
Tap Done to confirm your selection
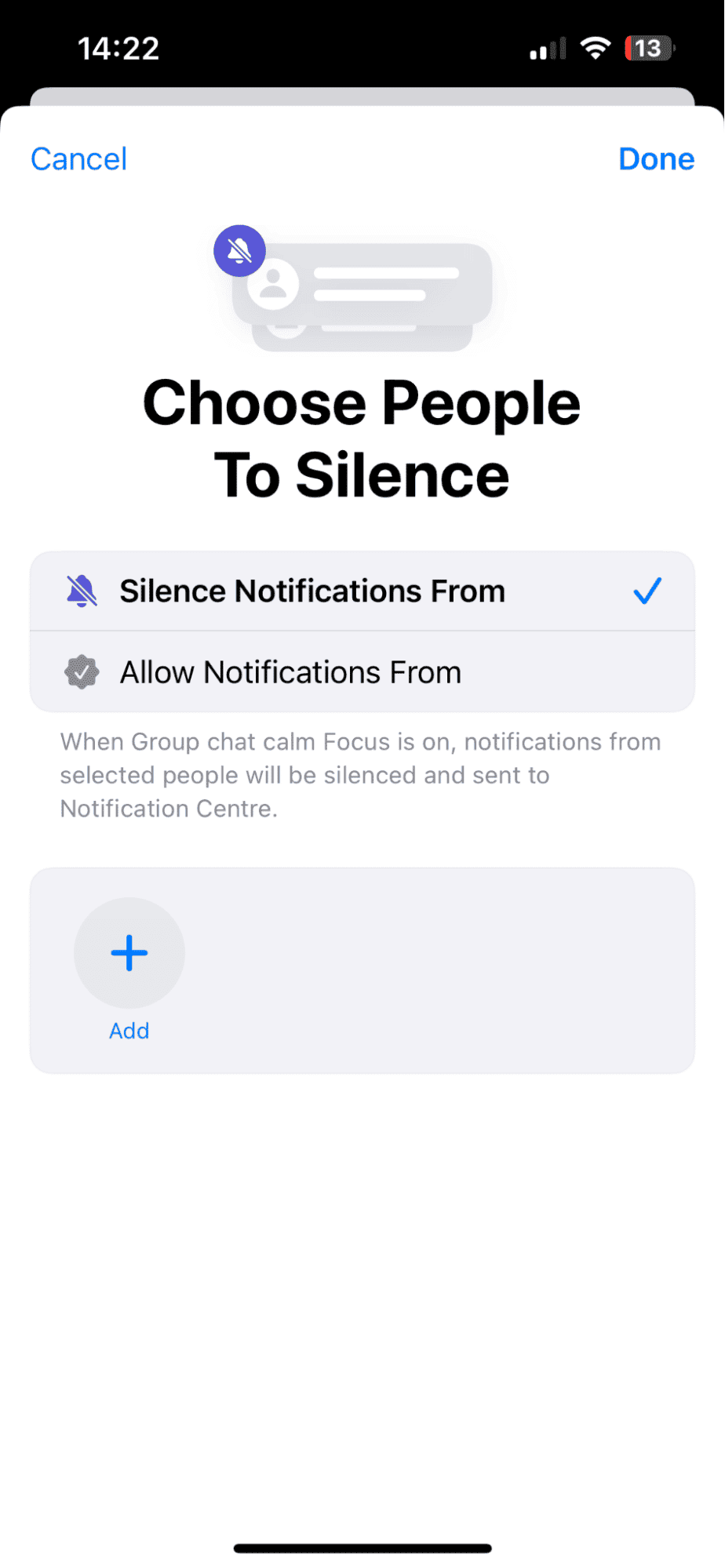[x=656, y=158]
